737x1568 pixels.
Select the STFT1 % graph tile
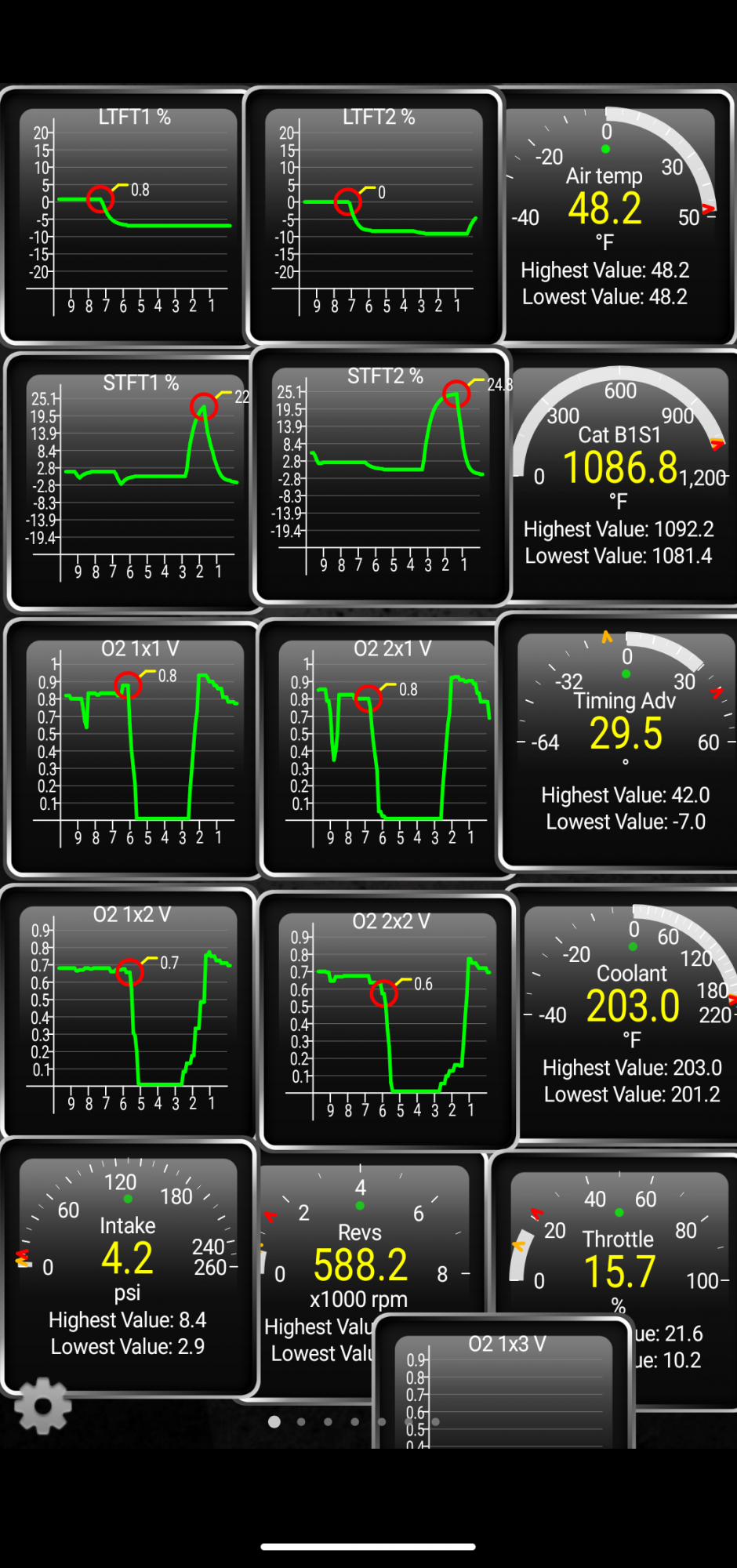135,482
